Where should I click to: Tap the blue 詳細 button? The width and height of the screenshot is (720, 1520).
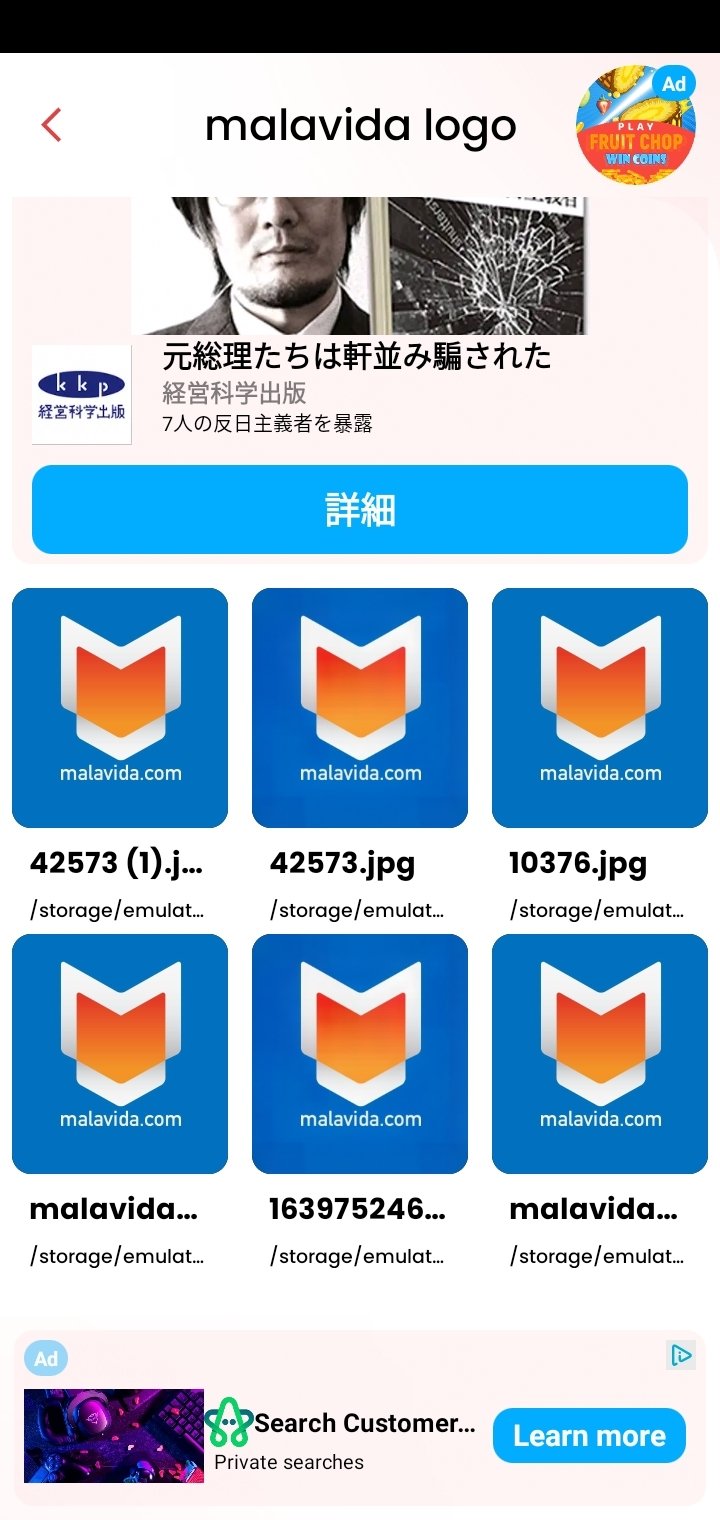pos(360,509)
